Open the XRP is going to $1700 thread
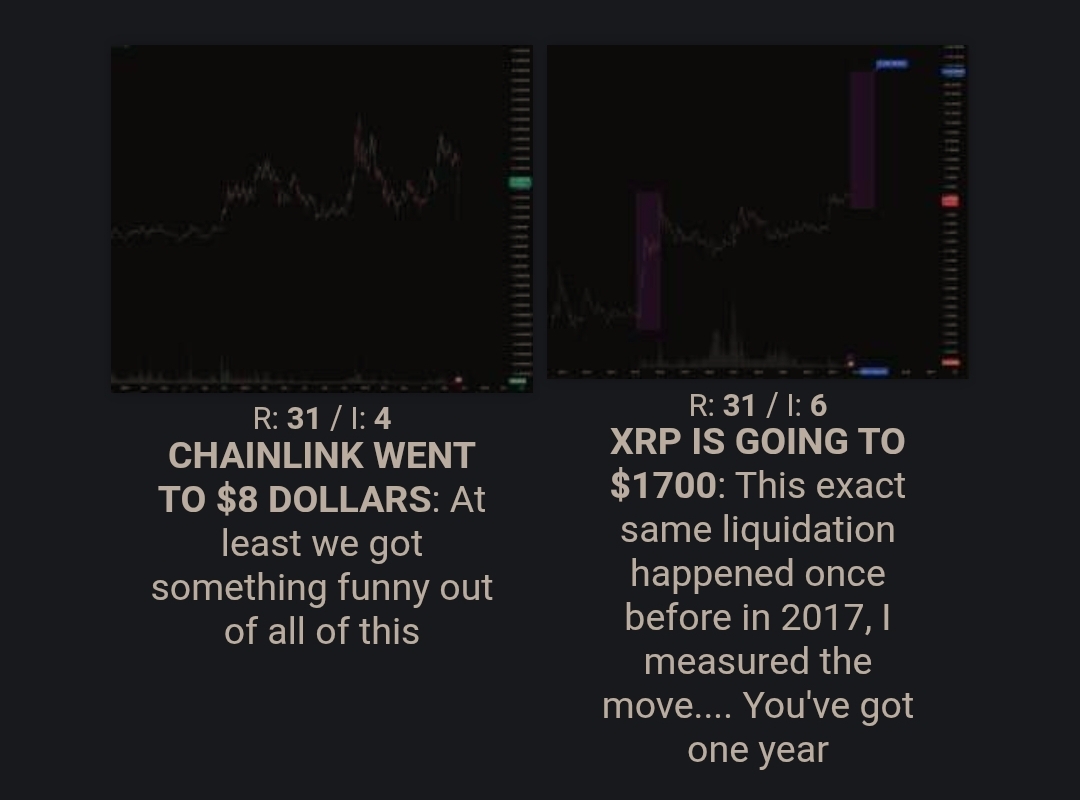The image size is (1080, 800). [757, 211]
